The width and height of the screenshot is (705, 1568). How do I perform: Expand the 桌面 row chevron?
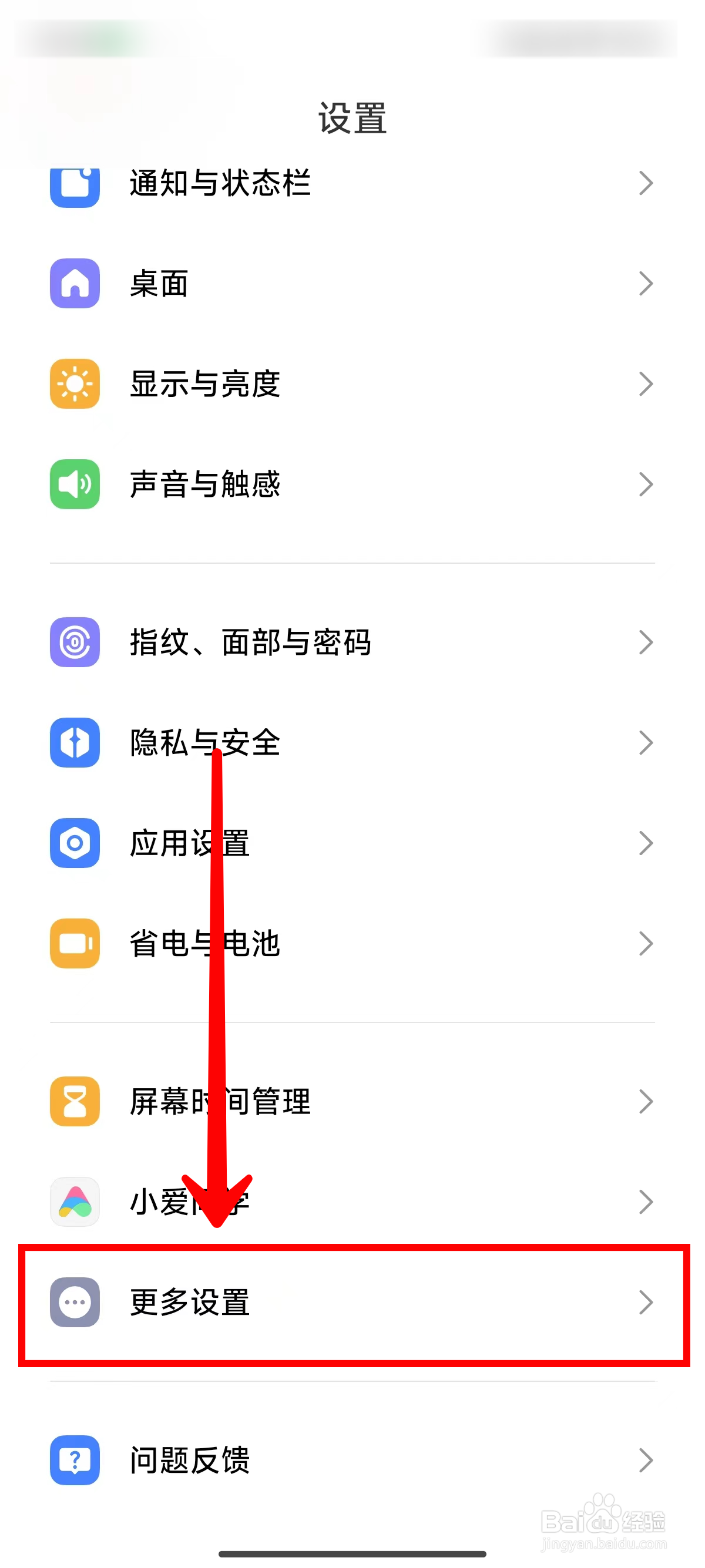coord(647,283)
